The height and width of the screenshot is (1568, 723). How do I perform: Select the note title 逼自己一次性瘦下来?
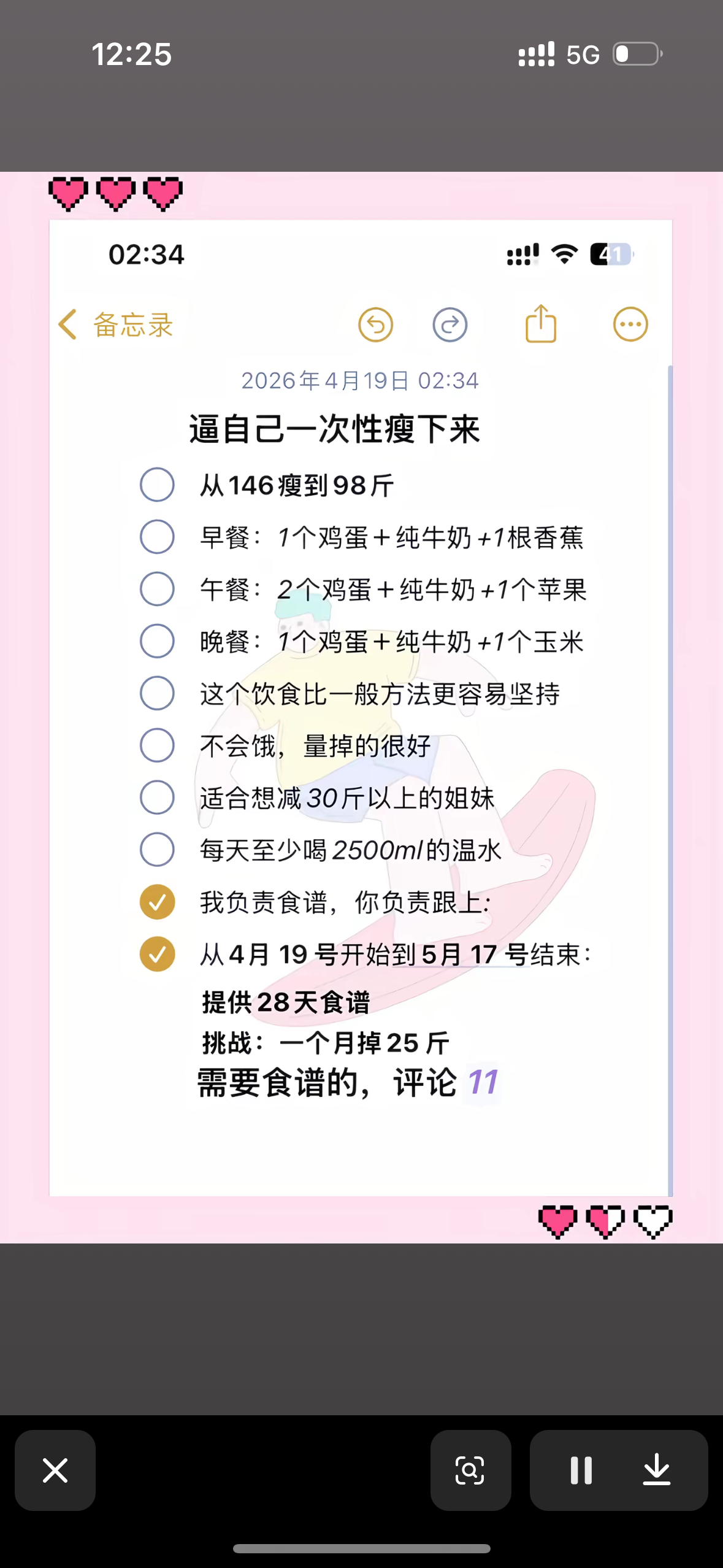(x=335, y=430)
